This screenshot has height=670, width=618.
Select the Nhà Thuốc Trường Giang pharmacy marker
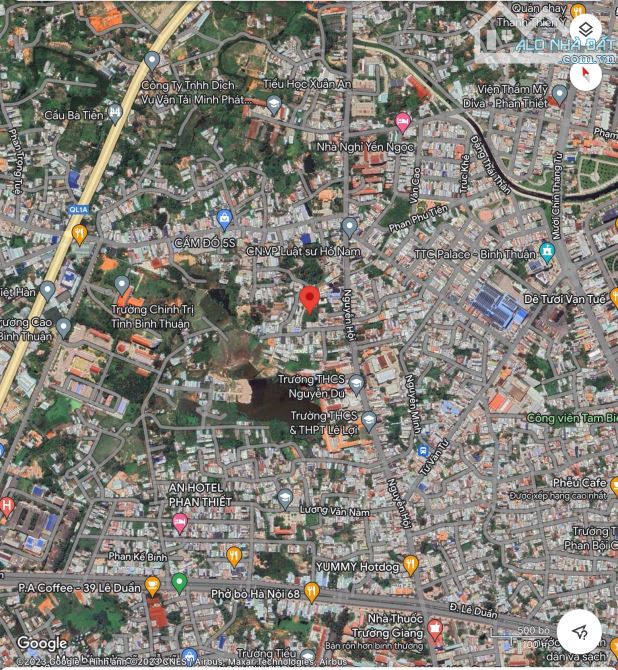[435, 629]
